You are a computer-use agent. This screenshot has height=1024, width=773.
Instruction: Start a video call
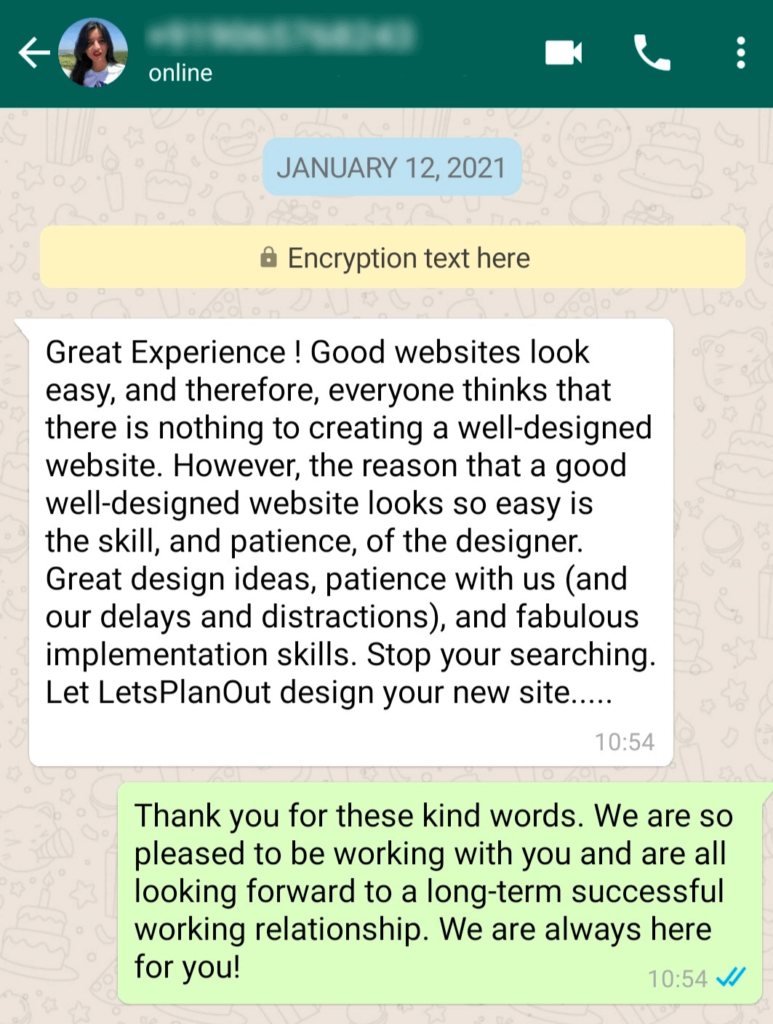[563, 53]
